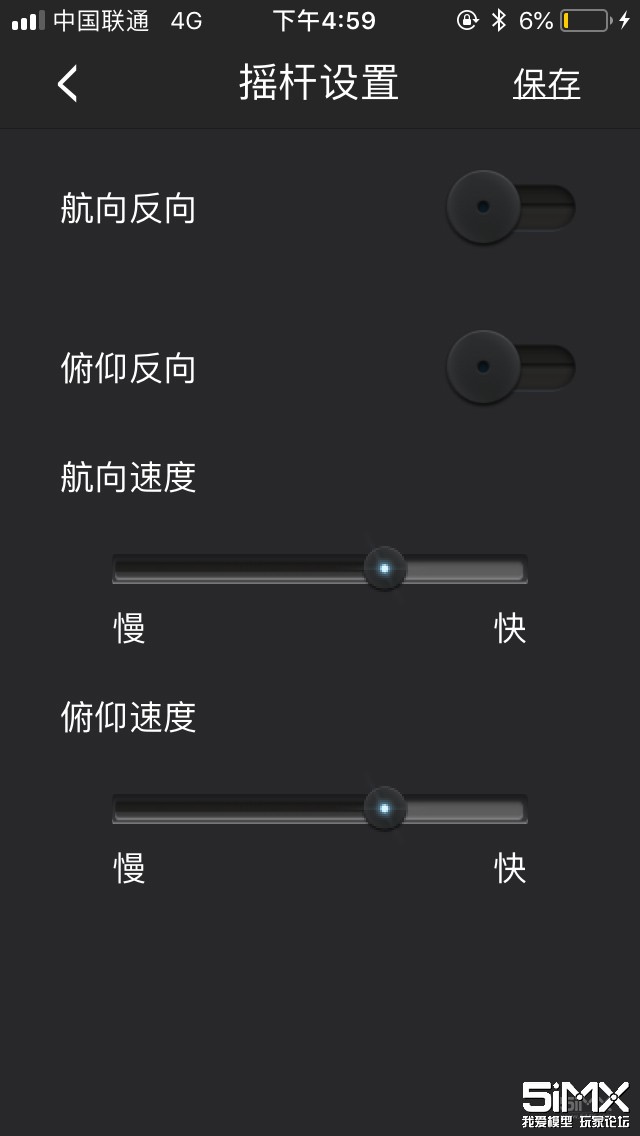
Task: Tap the 俯仰速度 slider track
Action: tap(320, 808)
